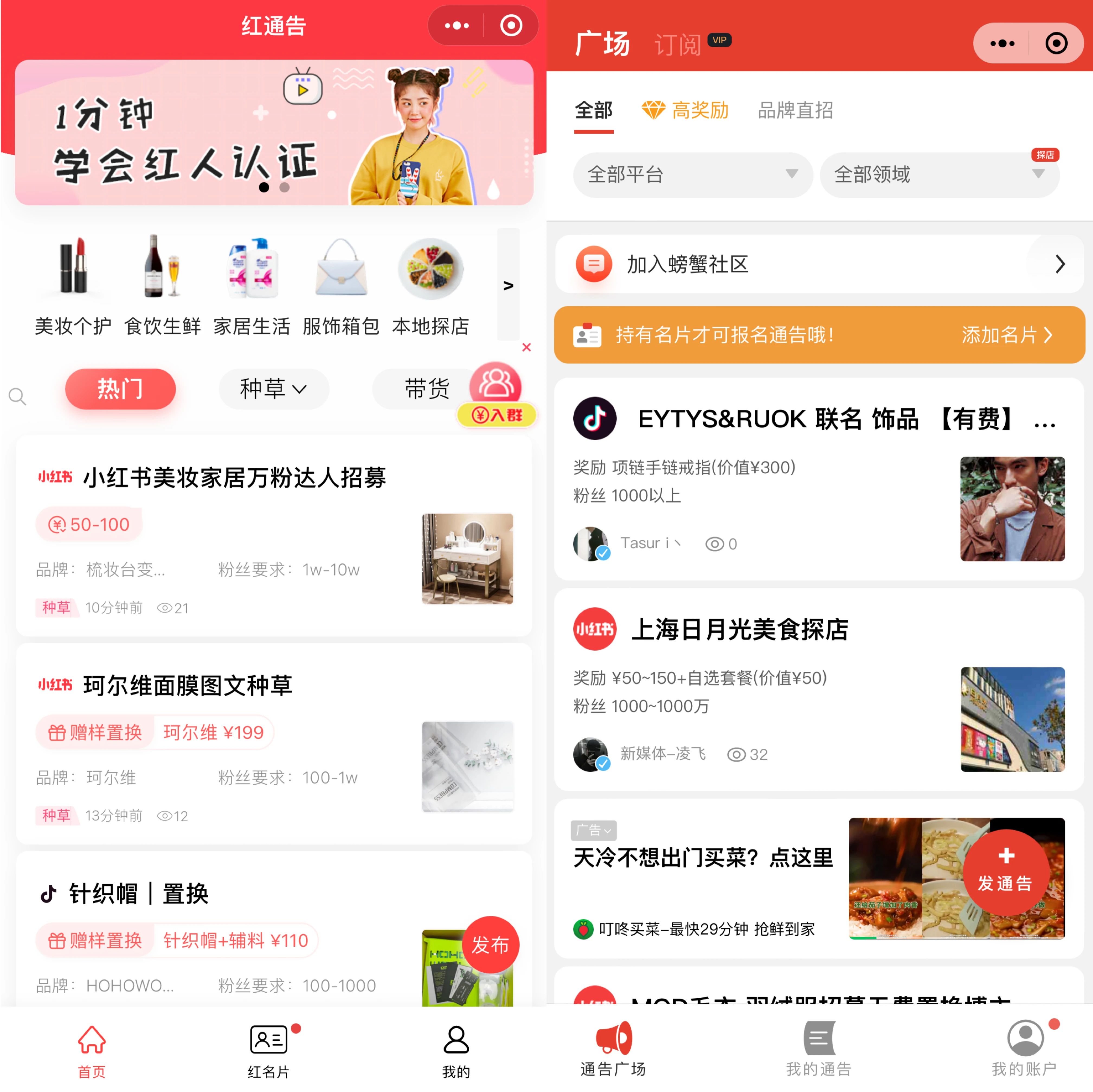This screenshot has width=1093, height=1092.
Task: Select the 热门 filter chip
Action: tap(120, 389)
